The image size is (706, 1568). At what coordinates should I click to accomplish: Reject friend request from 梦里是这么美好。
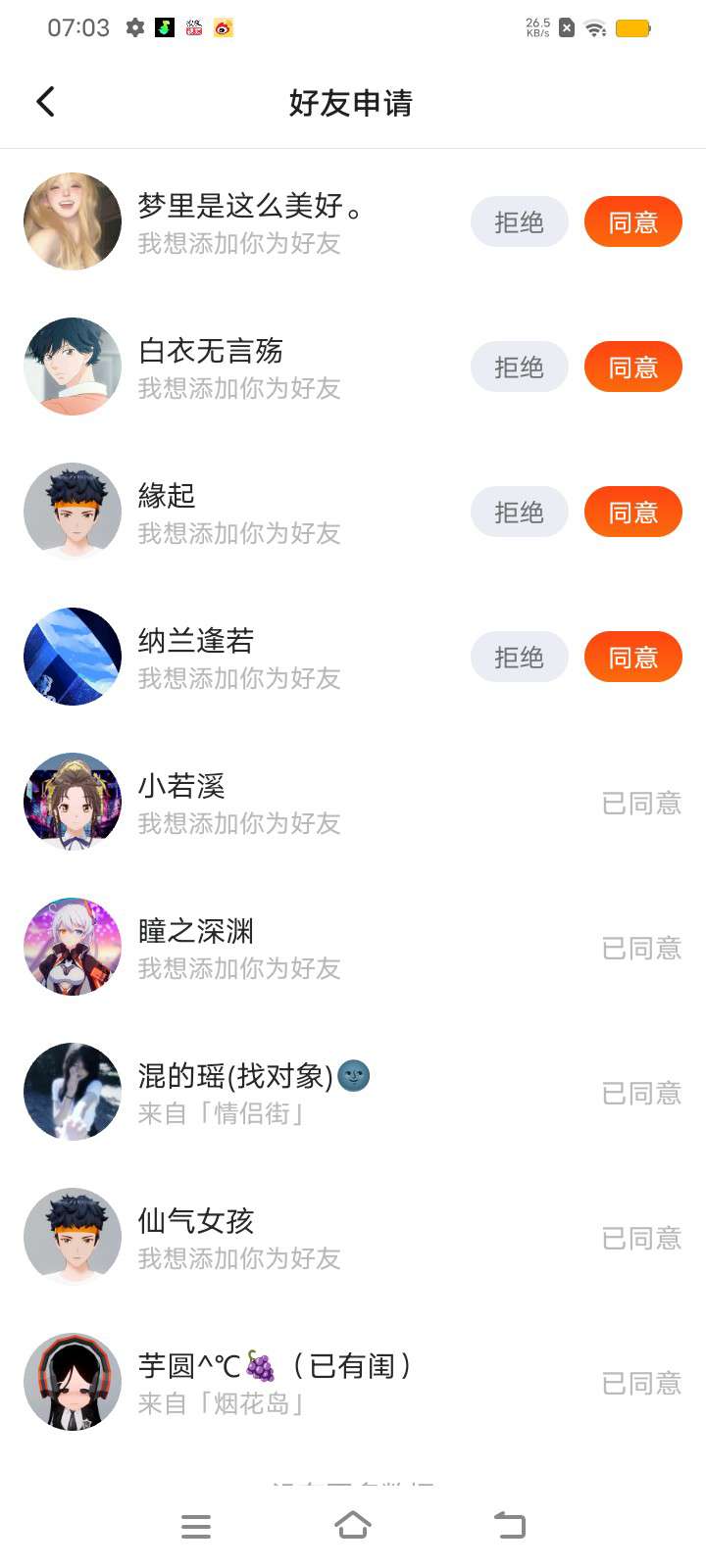click(x=519, y=222)
